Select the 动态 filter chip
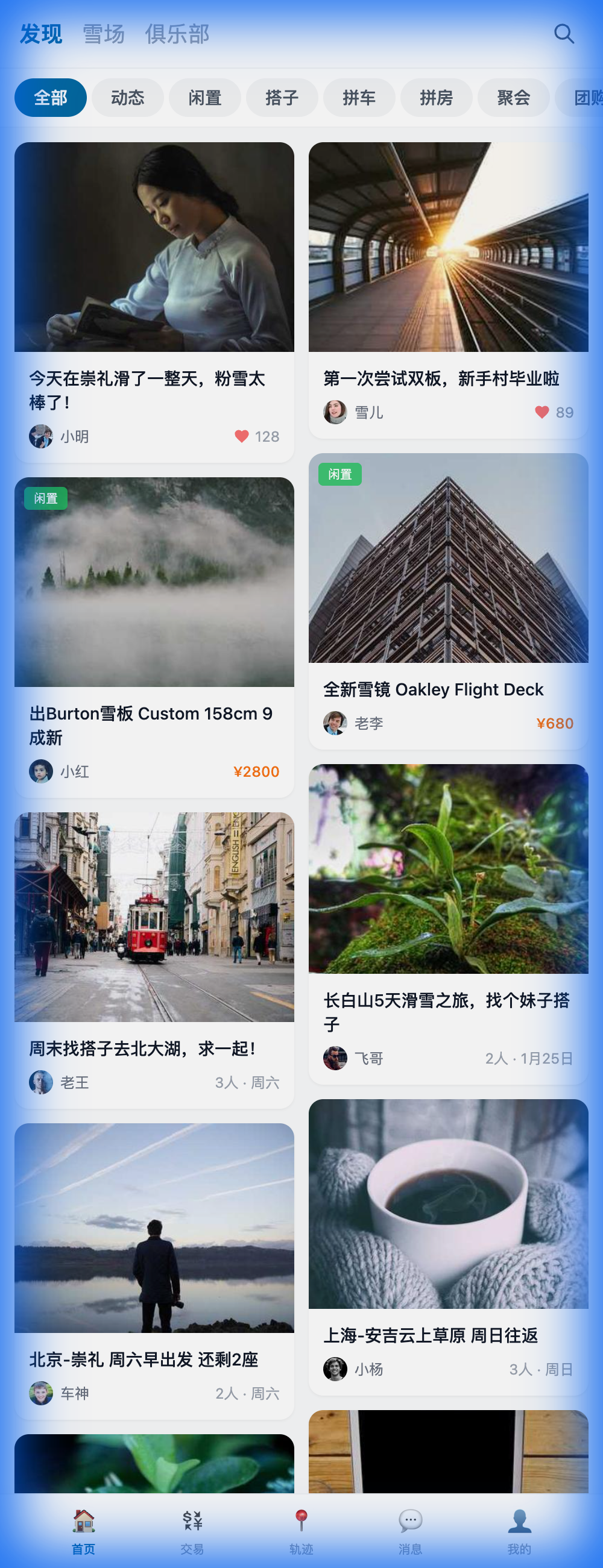The height and width of the screenshot is (1568, 603). pyautogui.click(x=127, y=98)
